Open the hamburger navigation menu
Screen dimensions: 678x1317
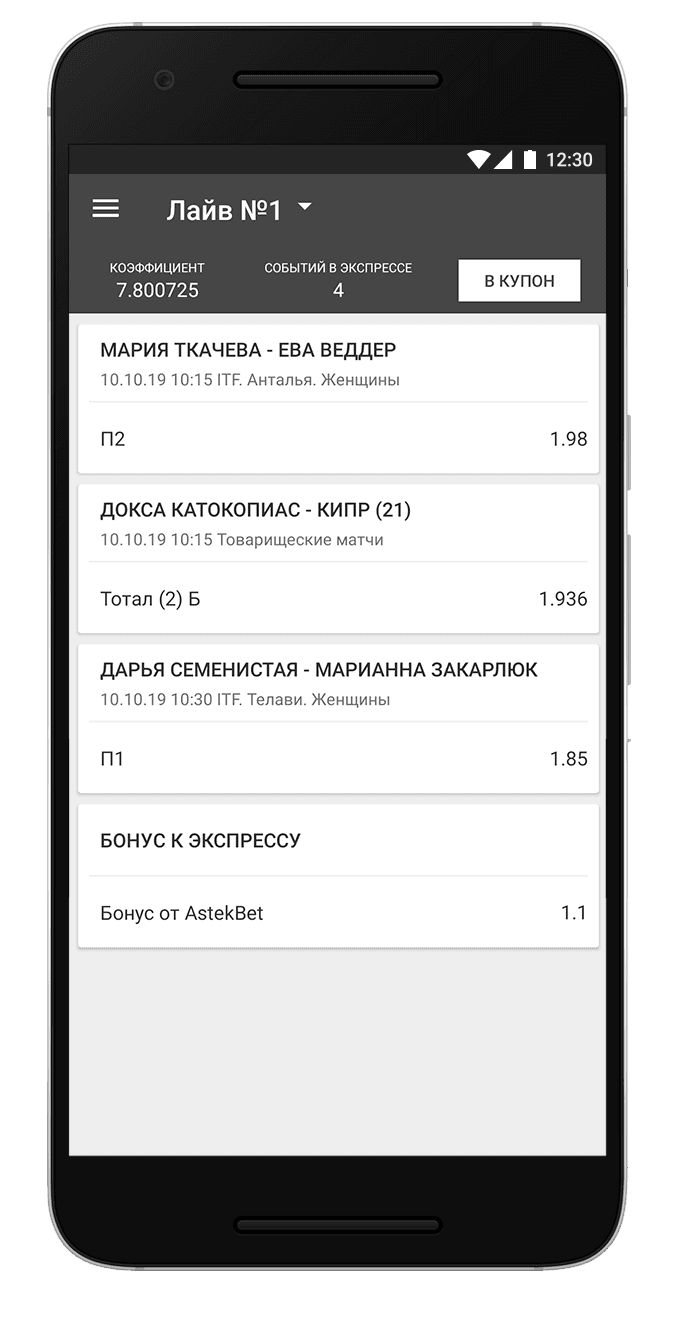(x=105, y=209)
